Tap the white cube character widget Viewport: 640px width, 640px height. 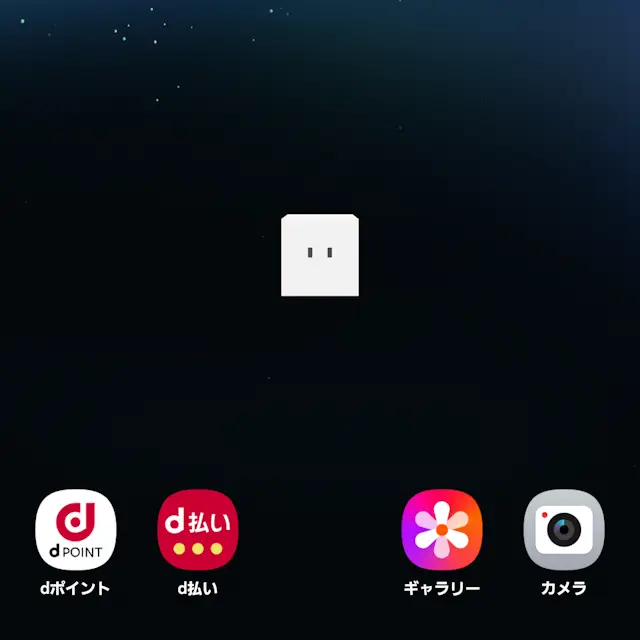click(320, 255)
